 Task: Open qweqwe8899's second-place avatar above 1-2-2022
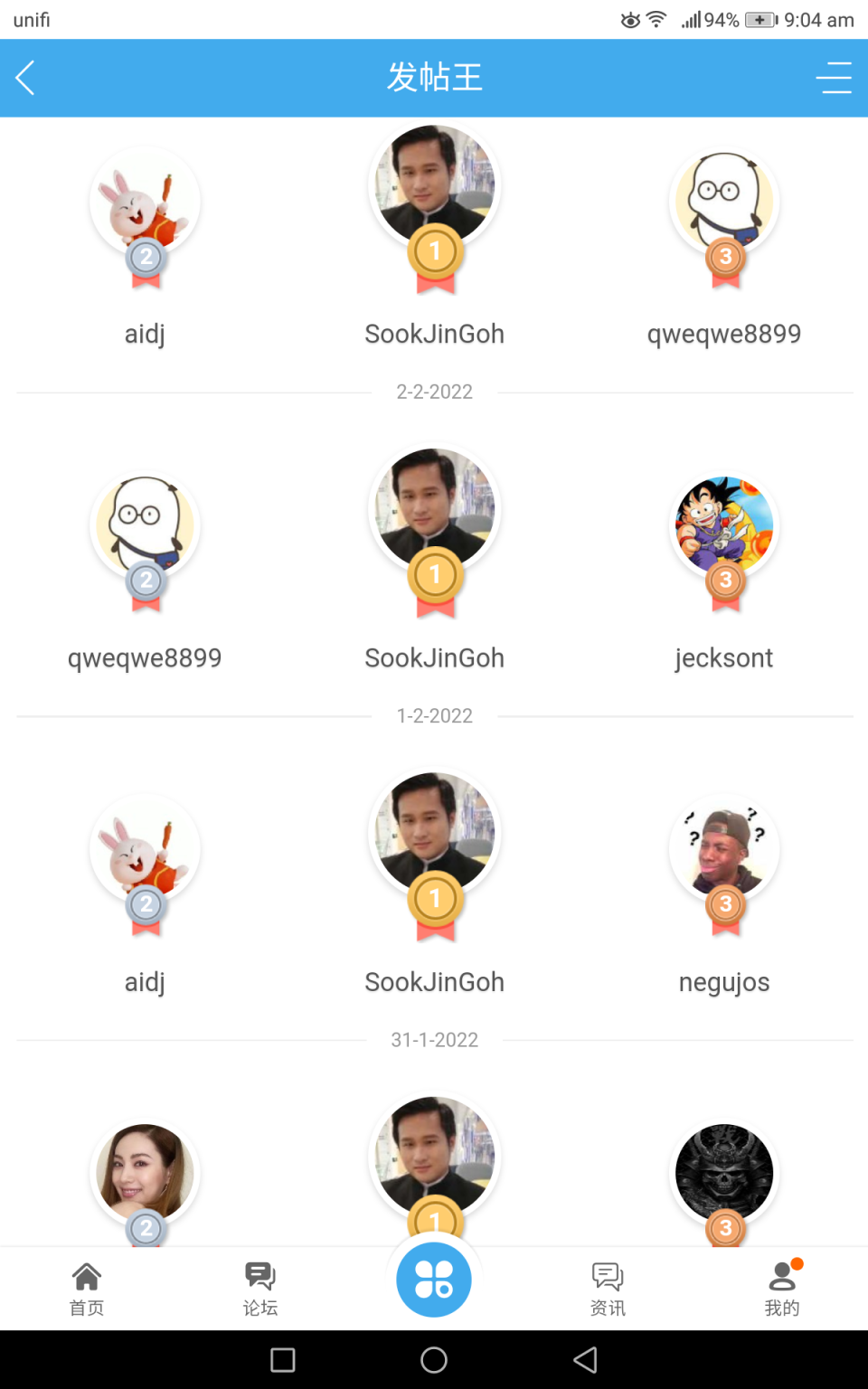(x=145, y=526)
